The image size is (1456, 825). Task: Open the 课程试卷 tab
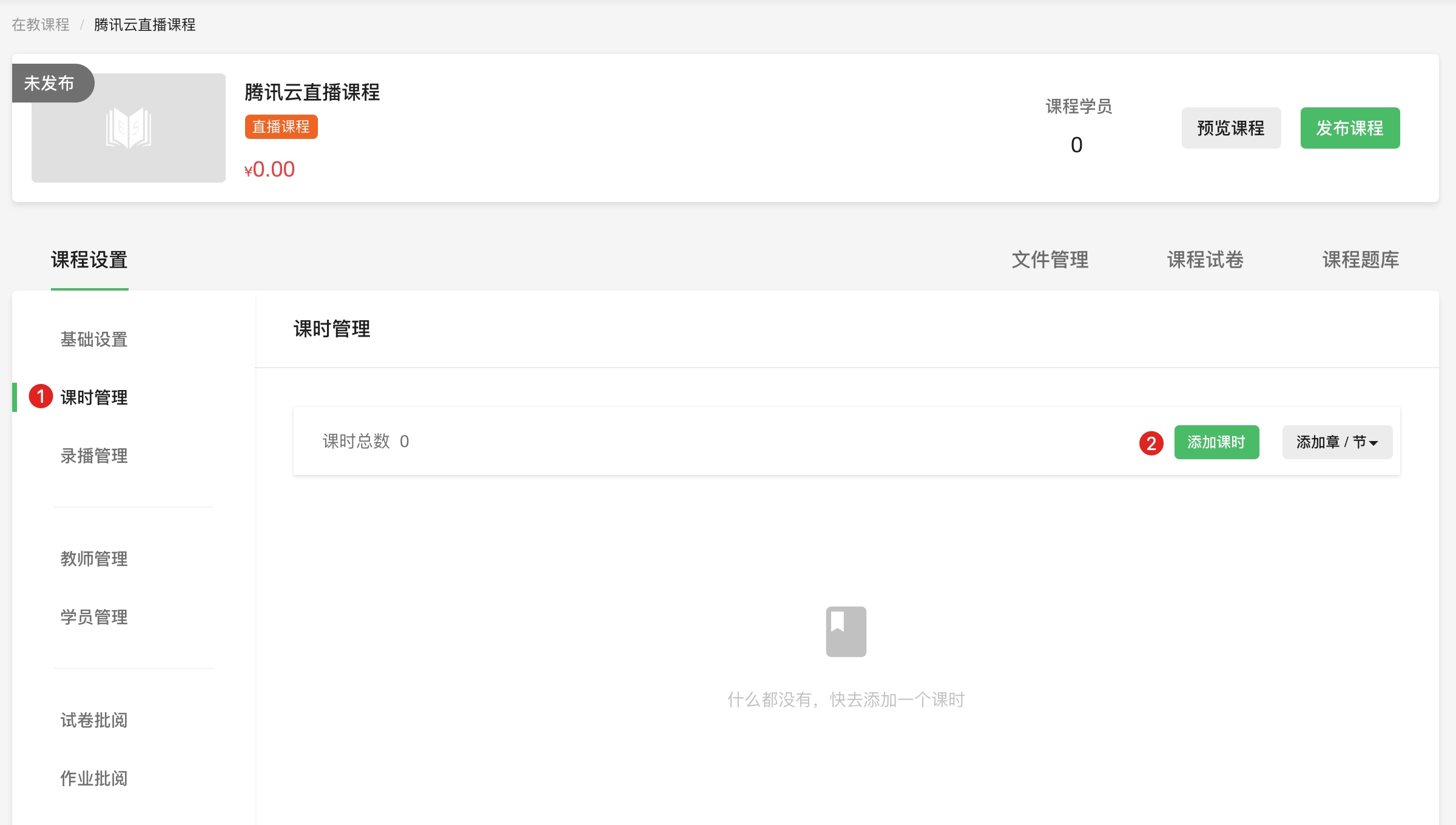[x=1205, y=260]
